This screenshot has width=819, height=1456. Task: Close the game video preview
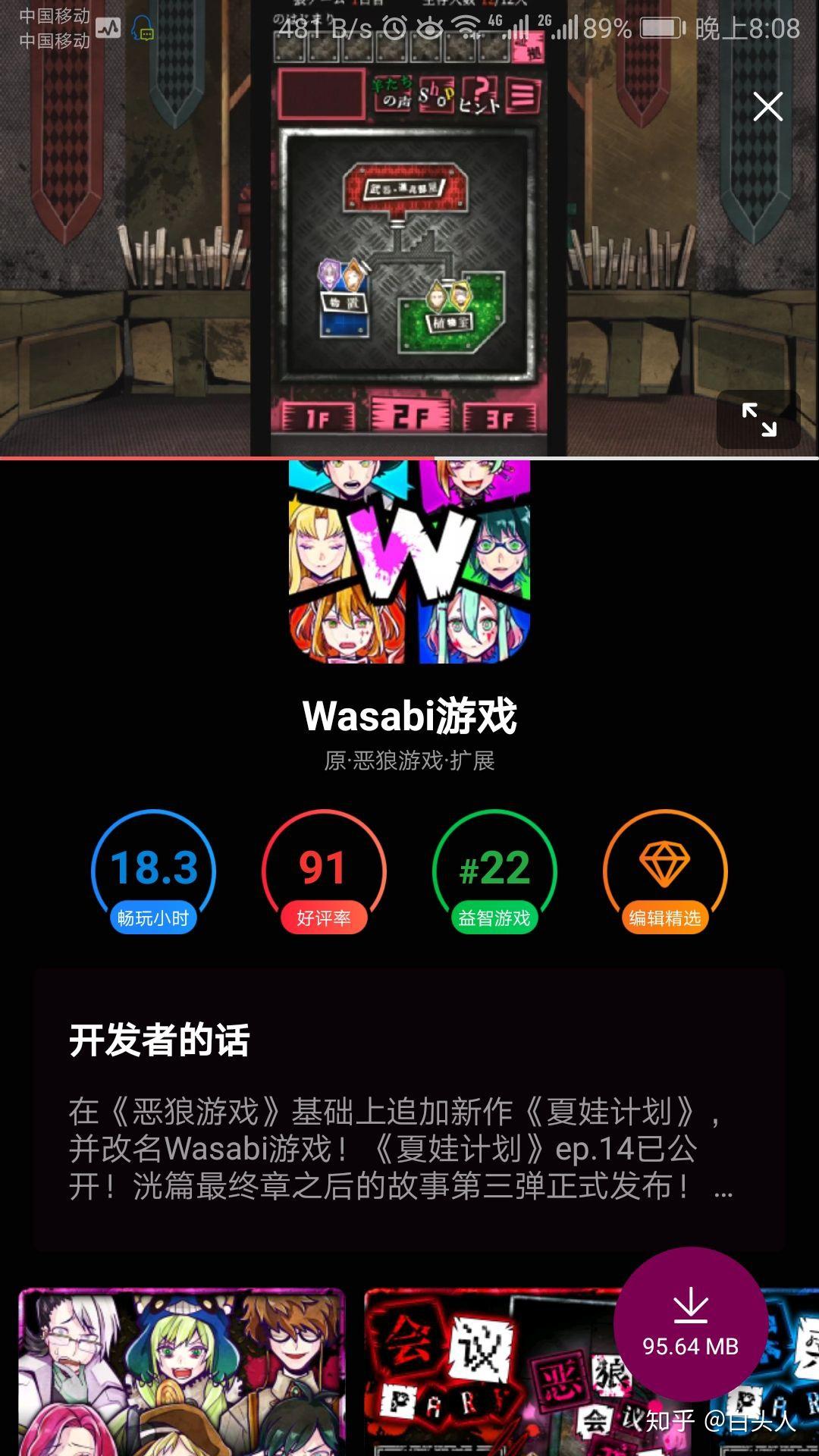pyautogui.click(x=767, y=107)
